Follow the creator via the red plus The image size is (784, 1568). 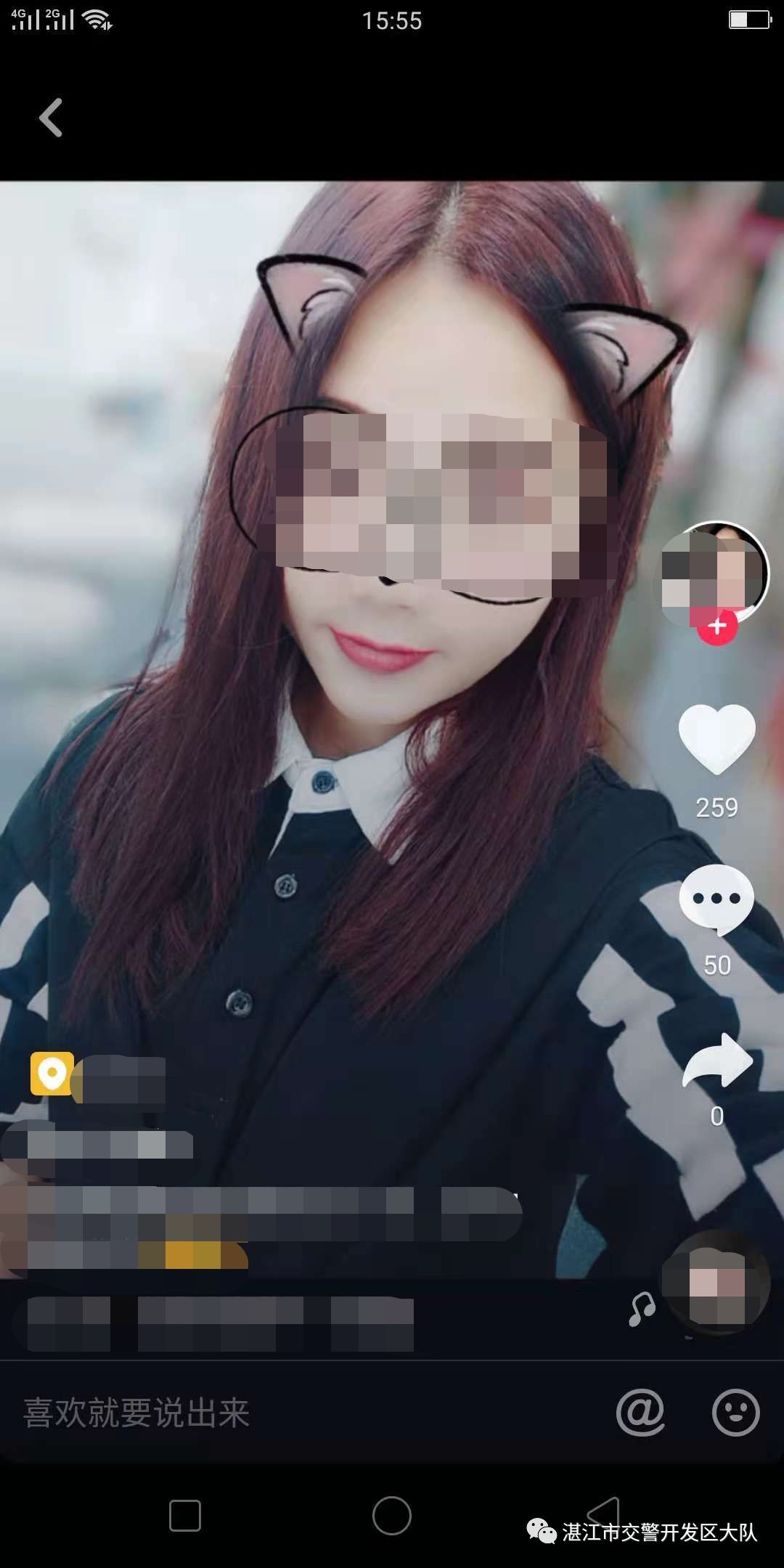tap(717, 626)
